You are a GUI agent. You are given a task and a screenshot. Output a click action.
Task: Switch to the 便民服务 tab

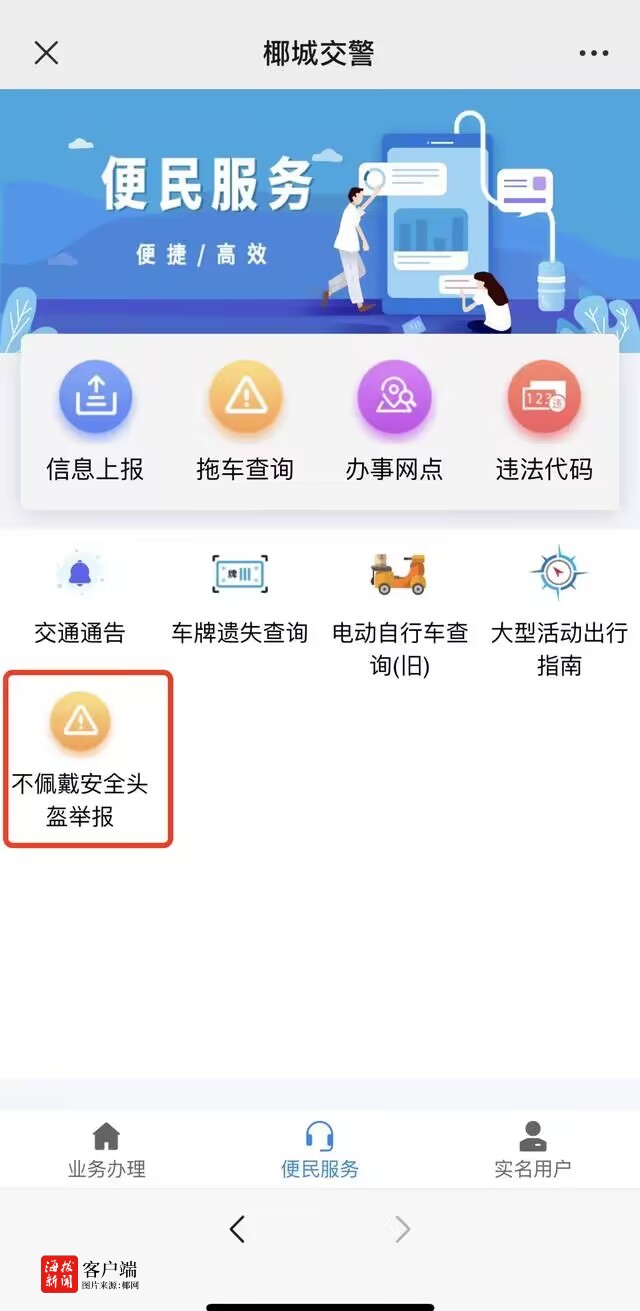click(320, 1149)
